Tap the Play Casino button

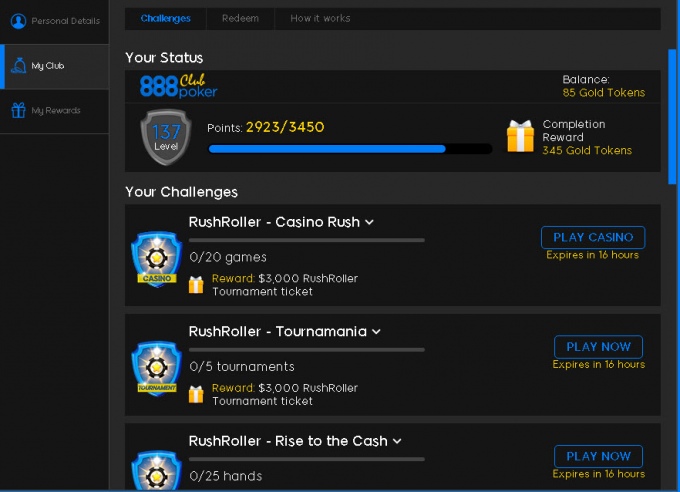coord(593,237)
